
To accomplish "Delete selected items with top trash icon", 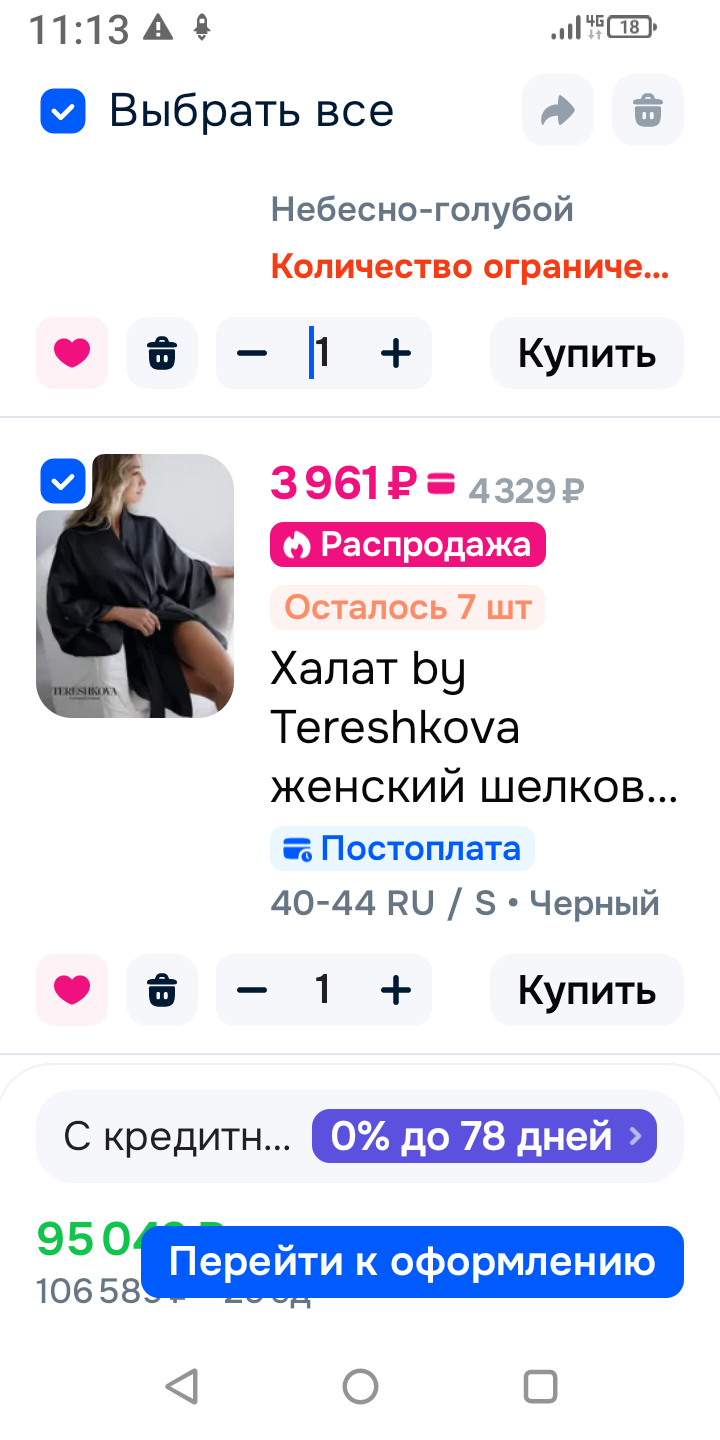I will coord(648,111).
